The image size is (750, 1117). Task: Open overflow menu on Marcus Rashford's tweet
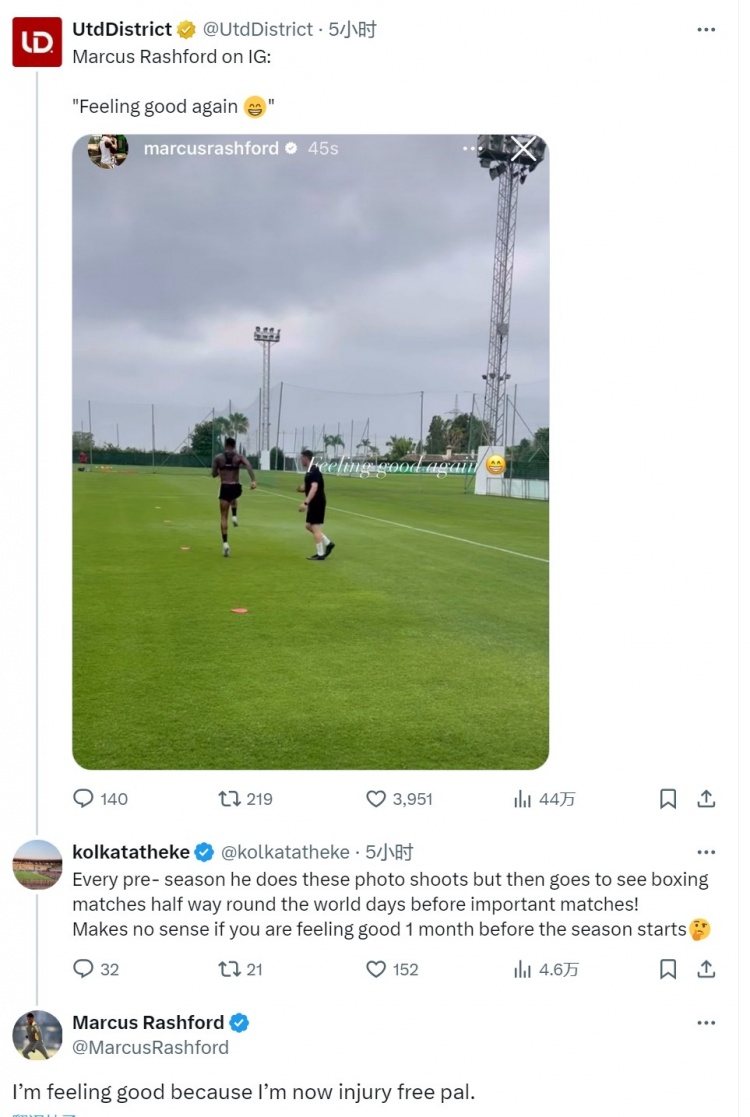point(706,1023)
